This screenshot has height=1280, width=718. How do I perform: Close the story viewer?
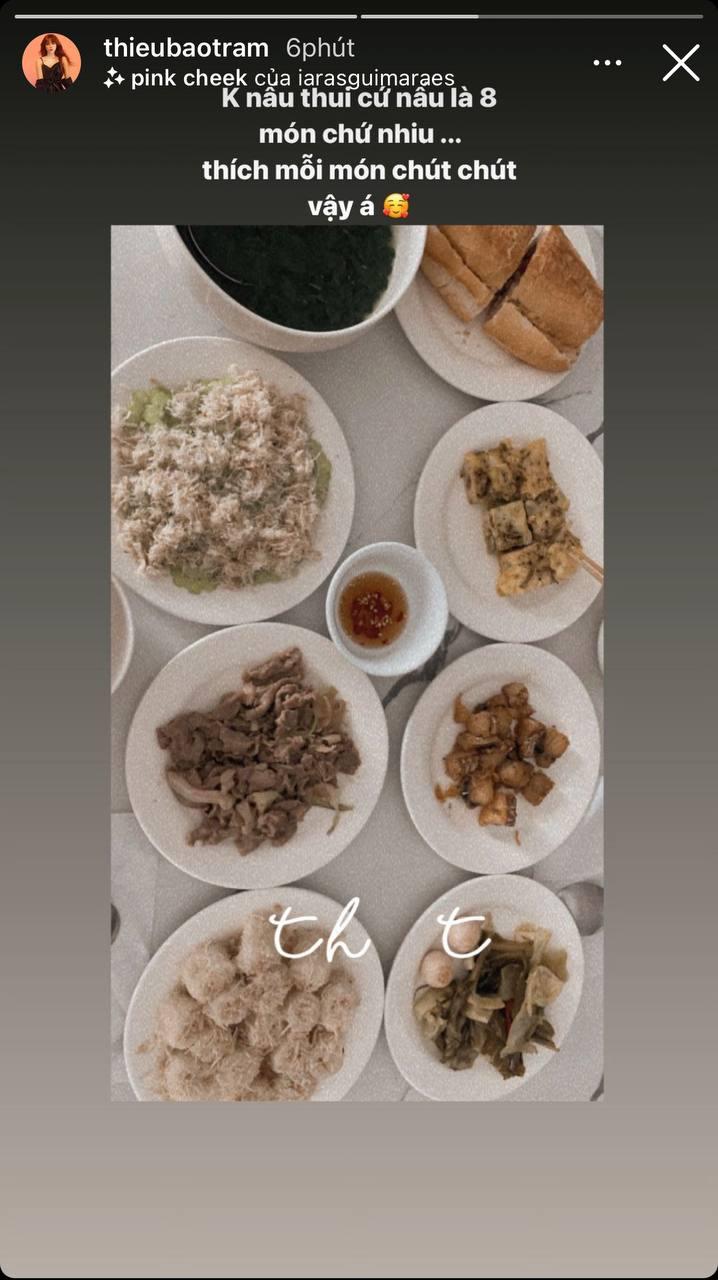[681, 63]
